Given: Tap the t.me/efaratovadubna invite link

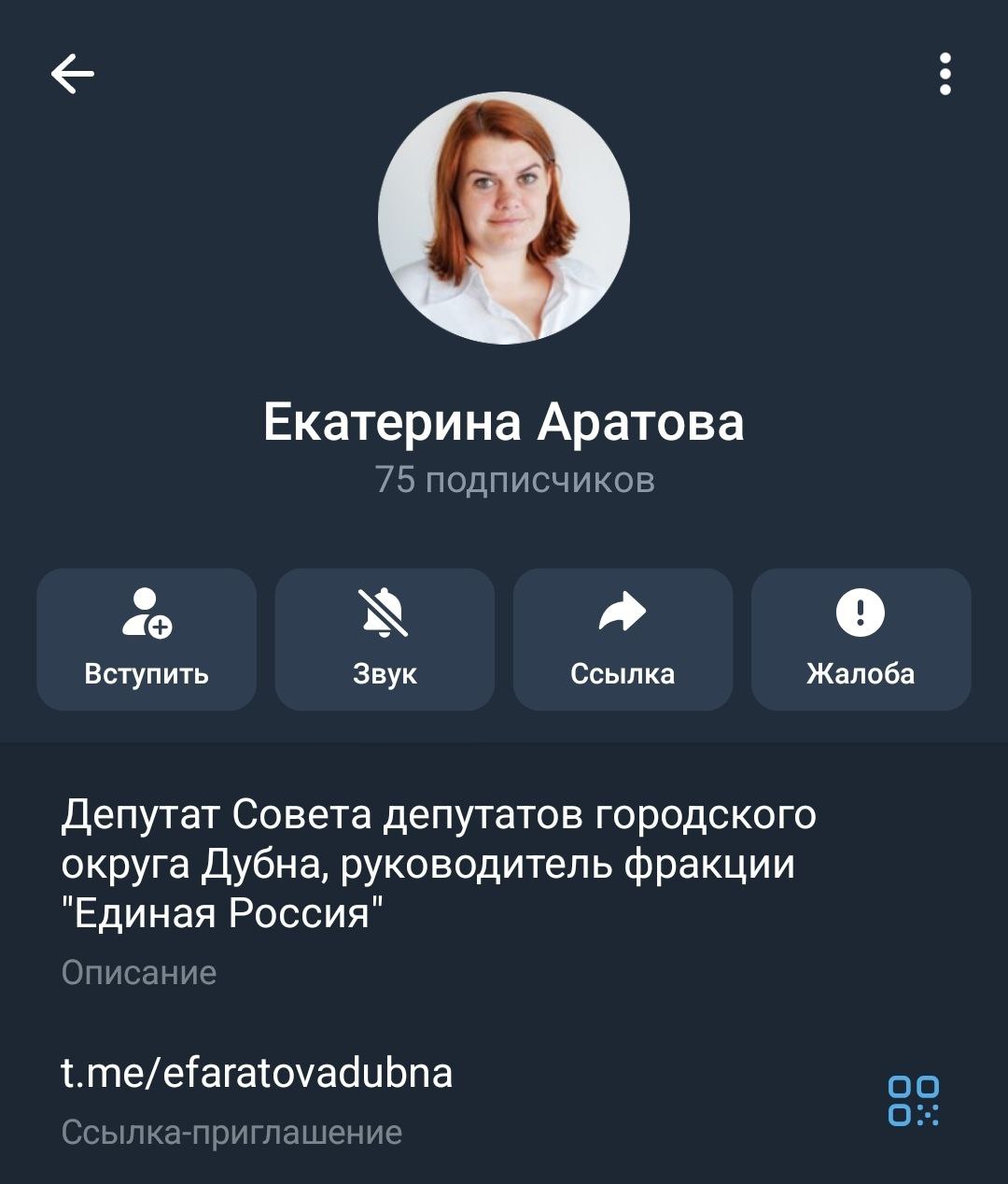Looking at the screenshot, I should [257, 1073].
